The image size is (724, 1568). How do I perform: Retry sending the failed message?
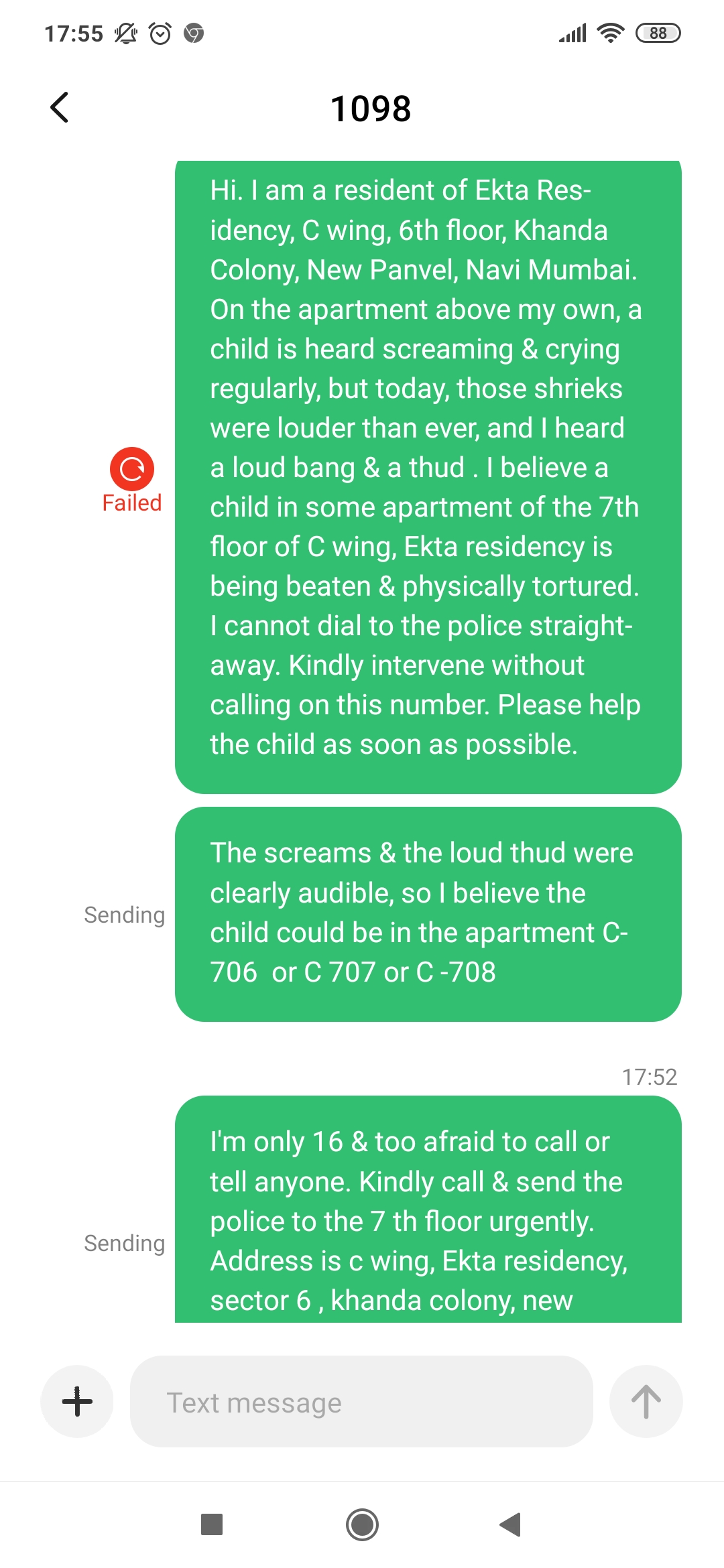click(132, 468)
